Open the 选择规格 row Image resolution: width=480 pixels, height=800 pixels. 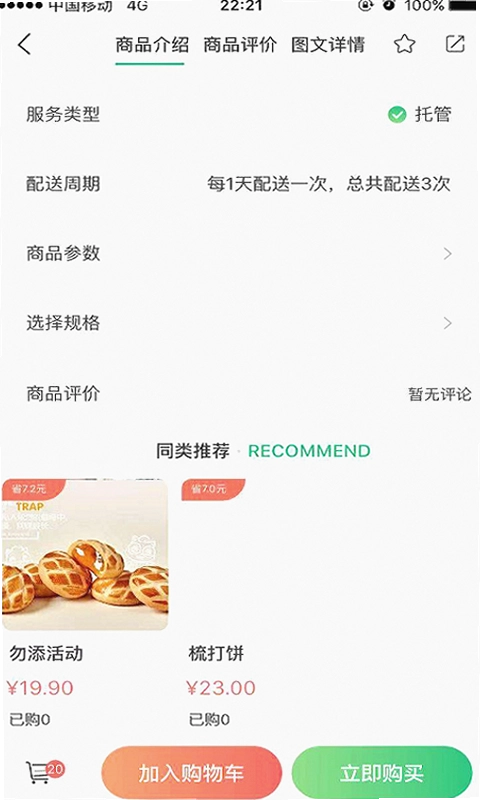[240, 323]
